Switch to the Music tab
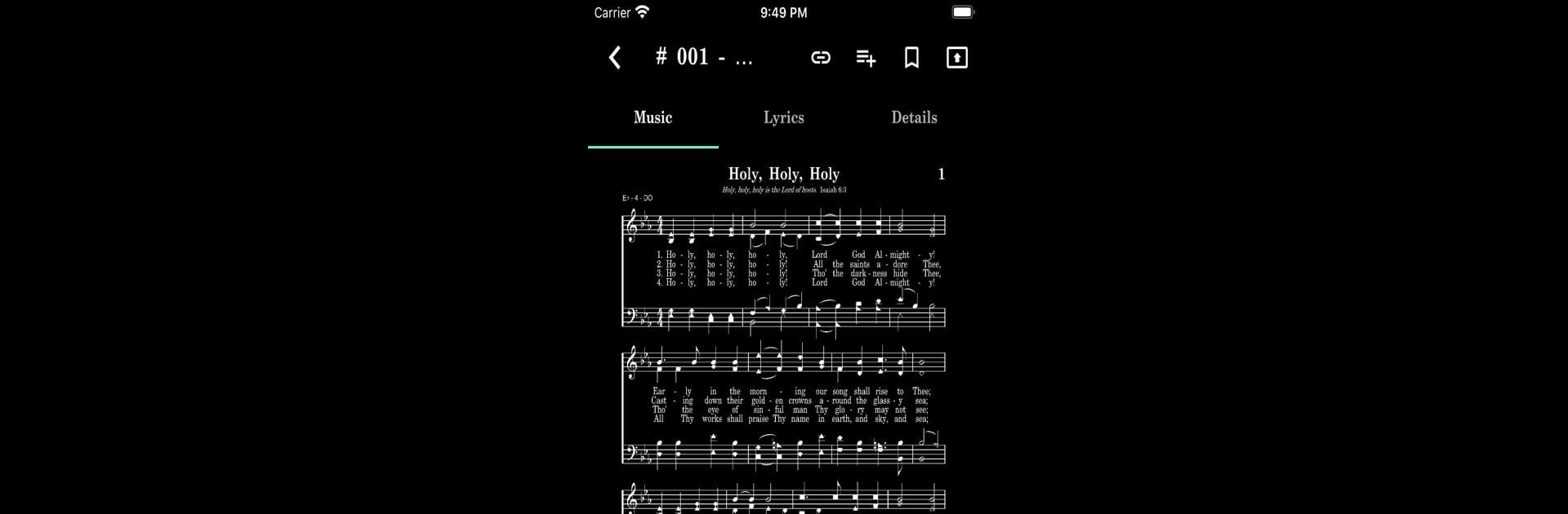Screen dimensions: 1568x514 coord(653,117)
